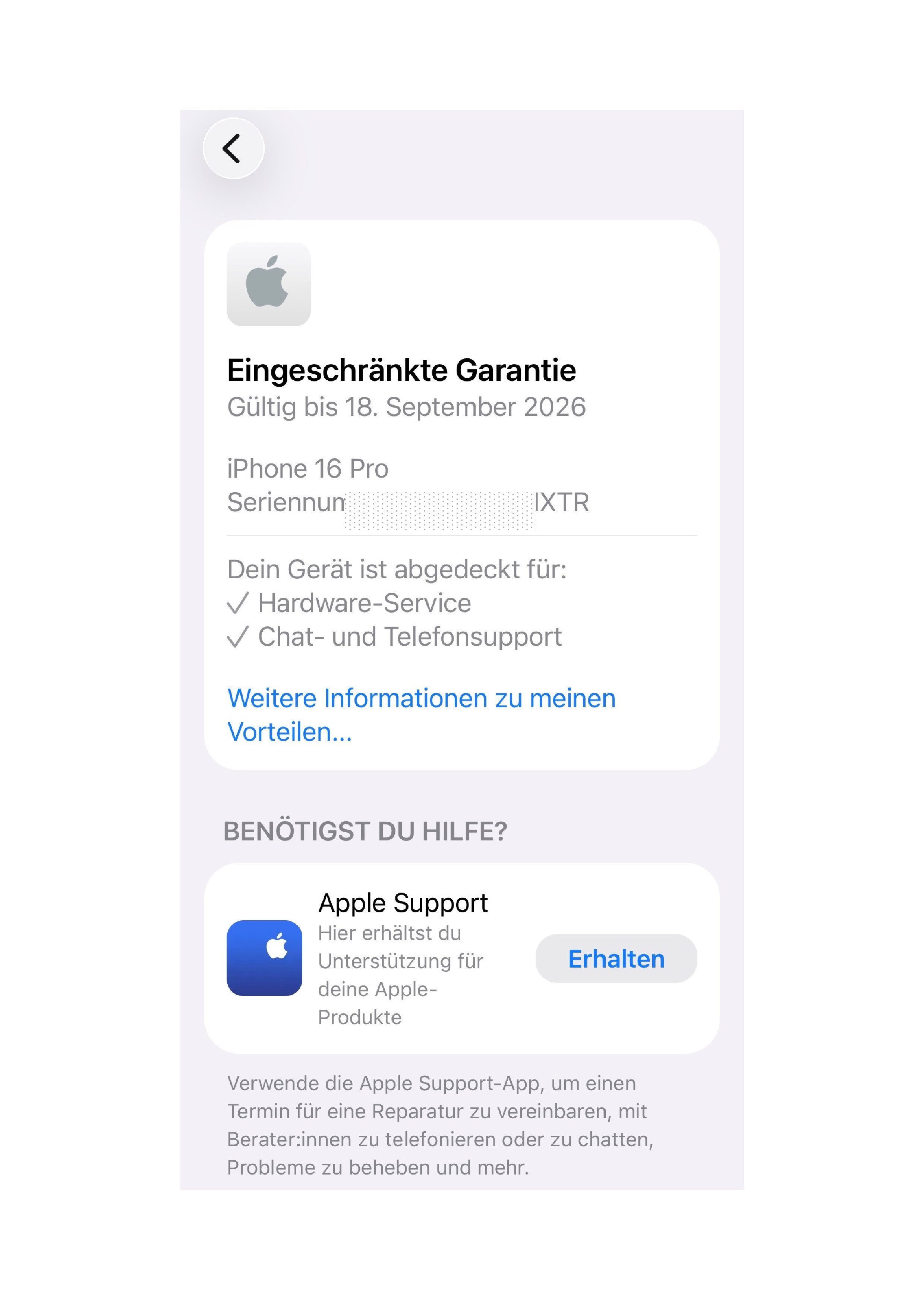
Task: Tap Erhalten to get Apple Support app
Action: tap(615, 959)
